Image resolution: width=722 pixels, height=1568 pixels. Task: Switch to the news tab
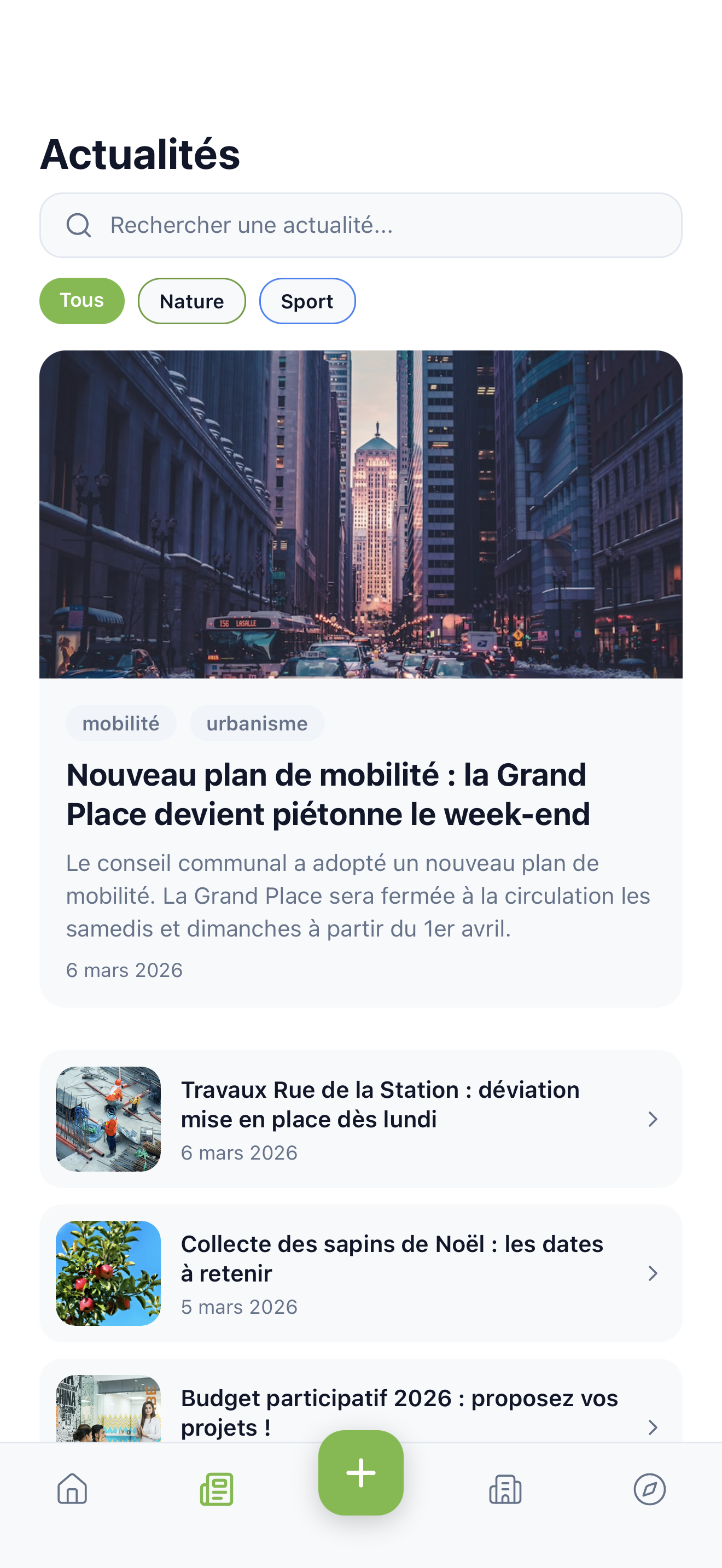[217, 1489]
